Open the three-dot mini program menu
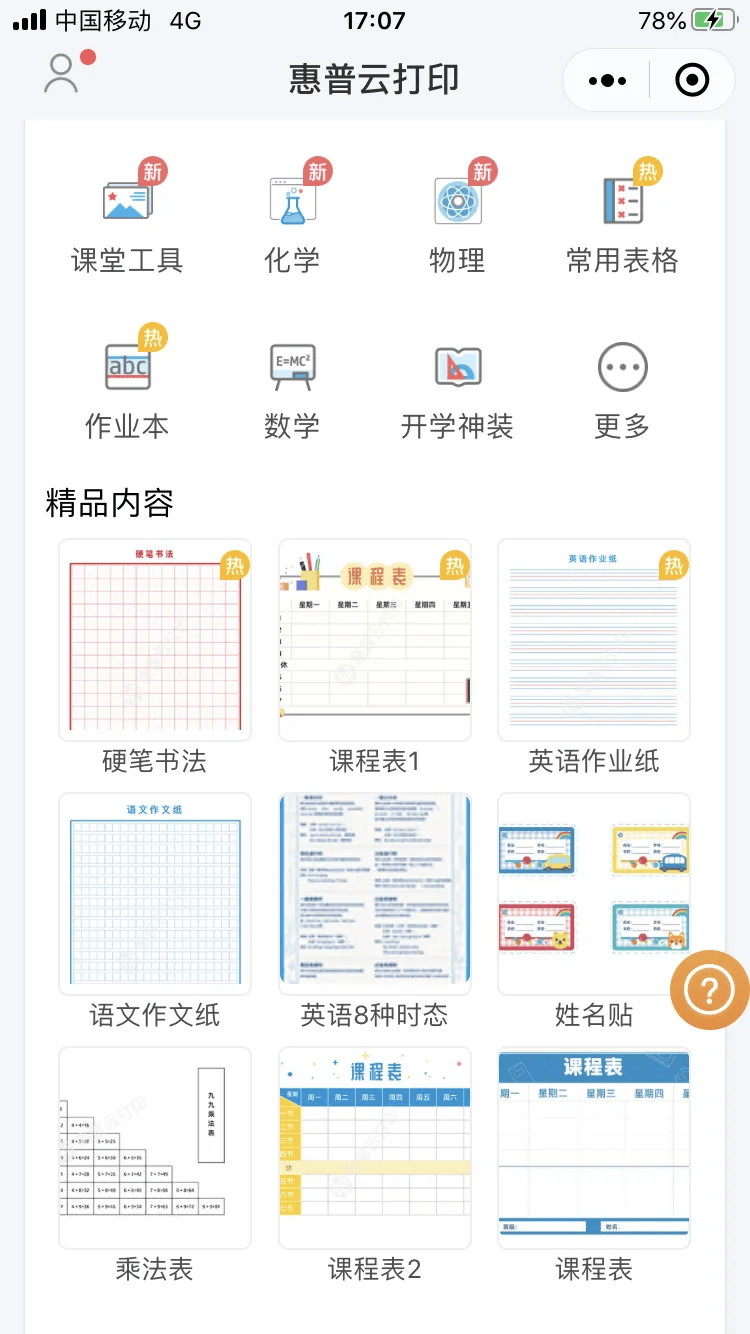Image resolution: width=750 pixels, height=1334 pixels. (x=606, y=82)
